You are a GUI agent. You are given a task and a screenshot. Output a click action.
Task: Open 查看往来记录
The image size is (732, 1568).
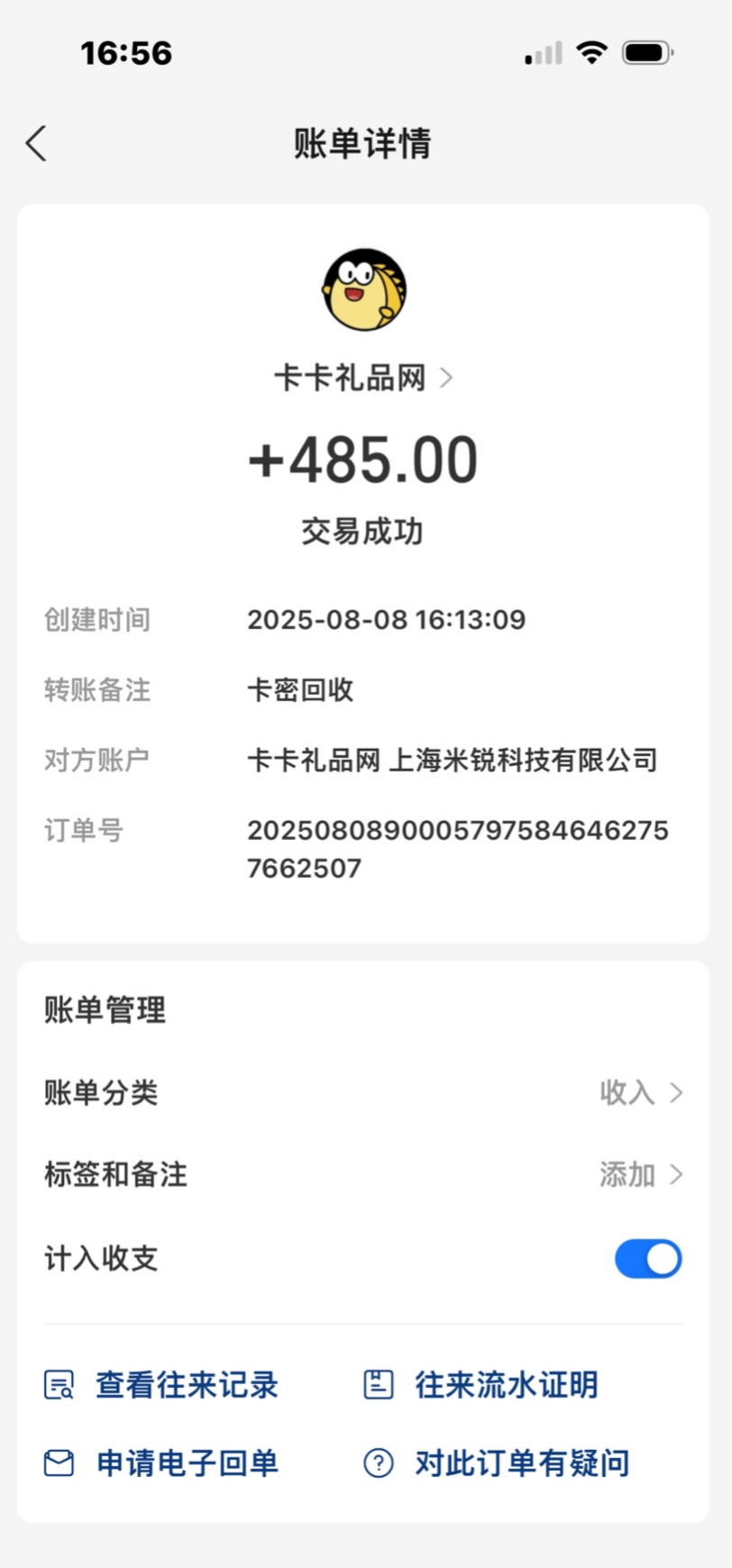pyautogui.click(x=162, y=1384)
